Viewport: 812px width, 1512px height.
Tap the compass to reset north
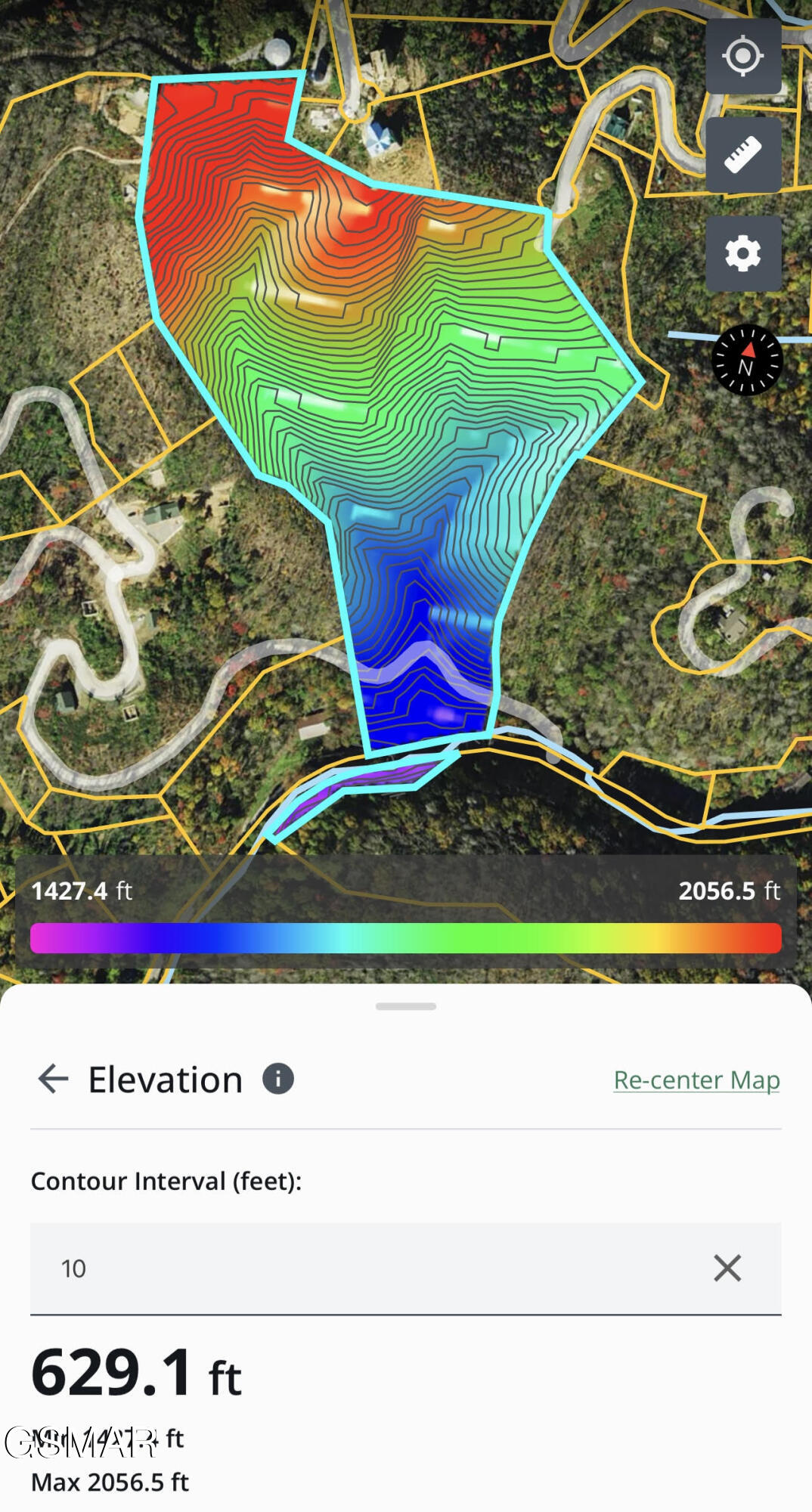(x=746, y=360)
